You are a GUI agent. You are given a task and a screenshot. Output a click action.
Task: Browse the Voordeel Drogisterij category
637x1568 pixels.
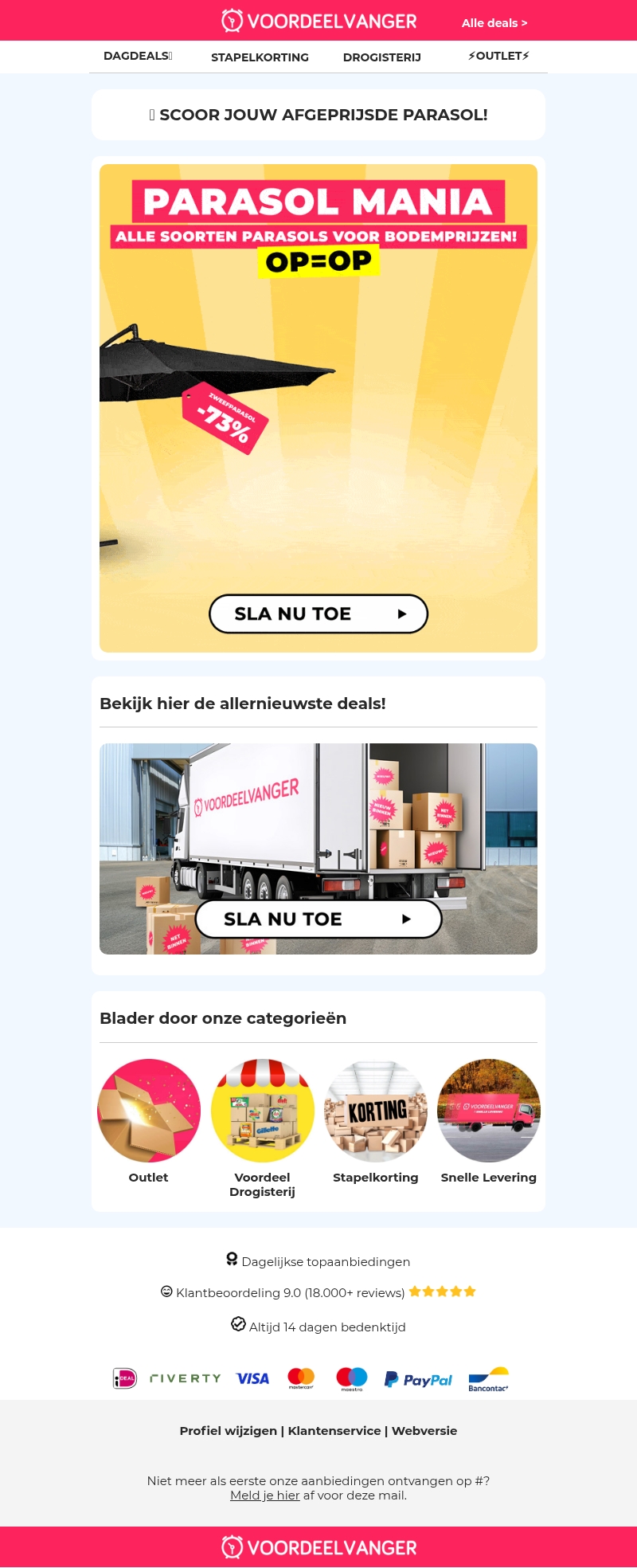pos(262,1111)
